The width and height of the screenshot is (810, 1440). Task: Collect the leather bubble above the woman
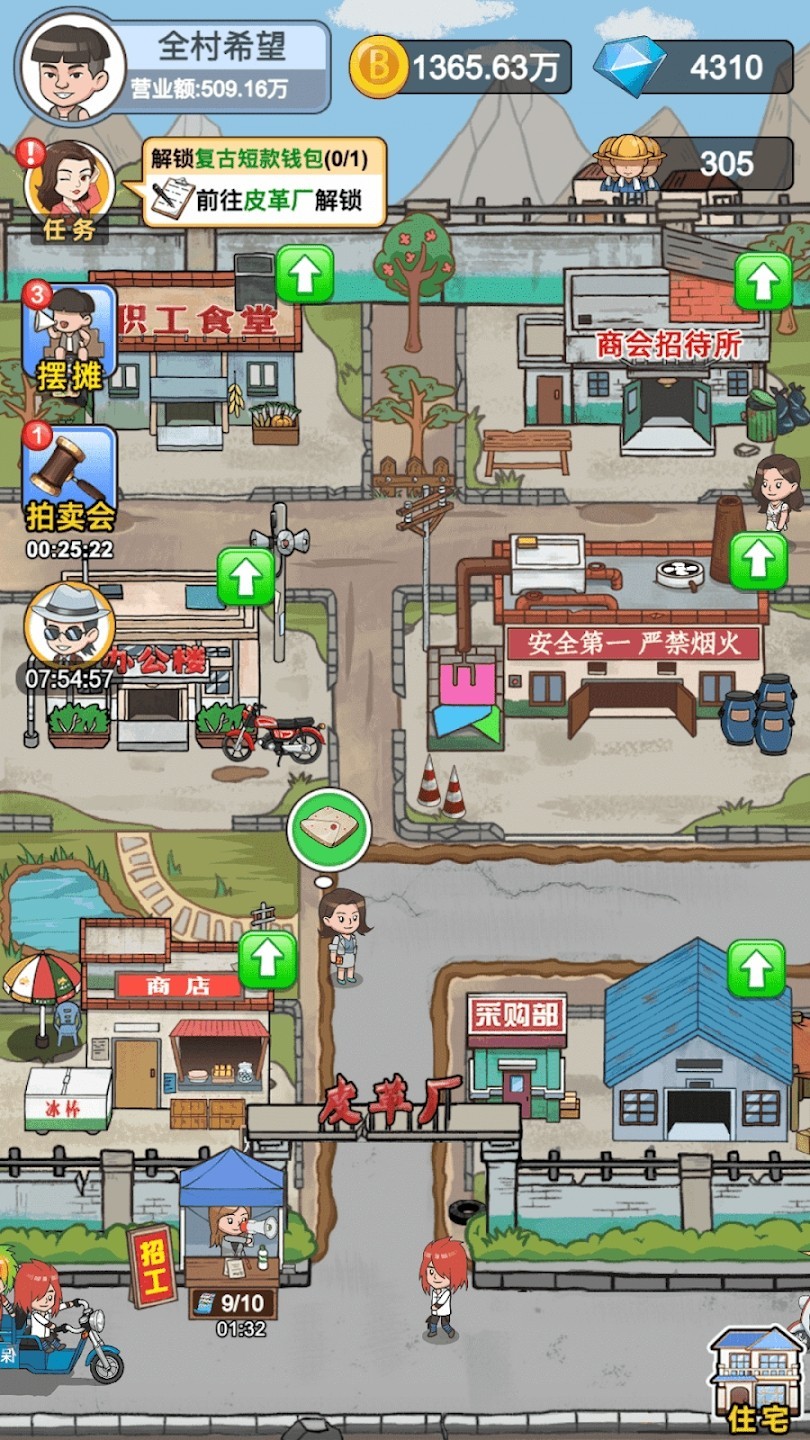(x=329, y=829)
